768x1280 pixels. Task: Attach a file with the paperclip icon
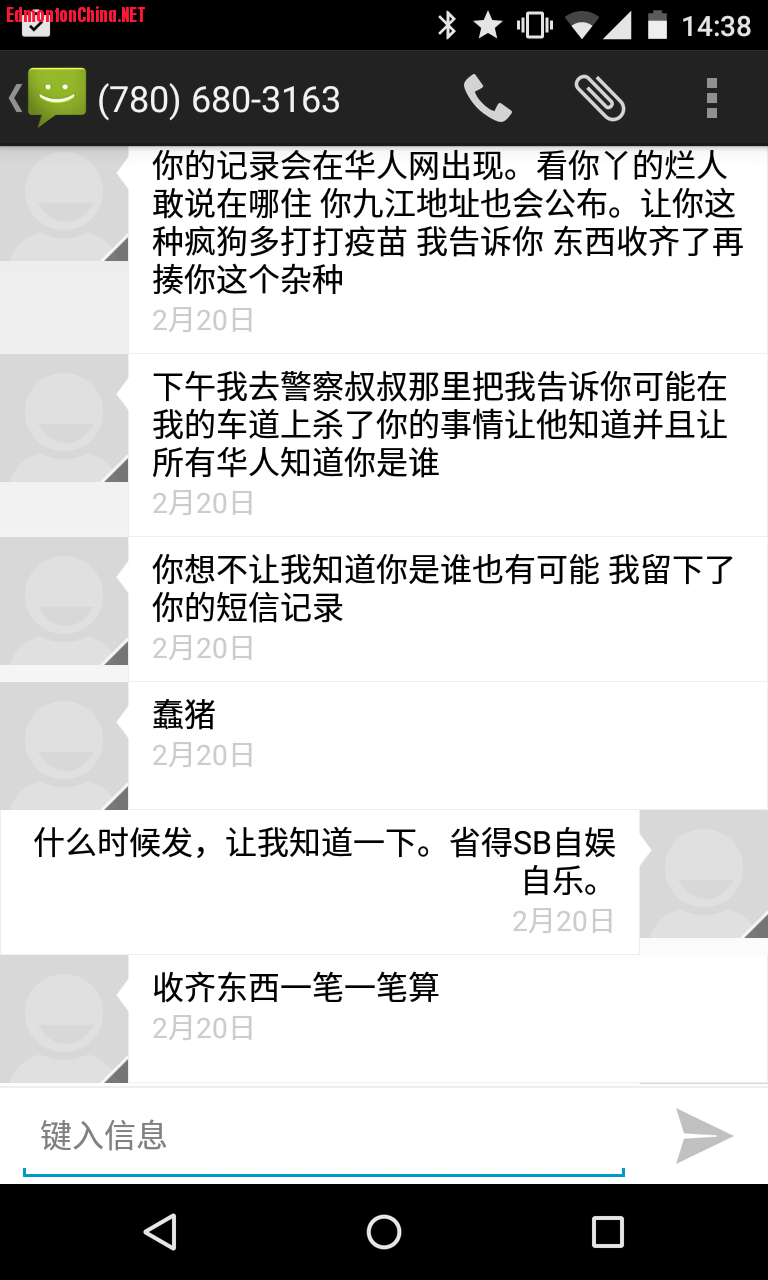(x=600, y=98)
